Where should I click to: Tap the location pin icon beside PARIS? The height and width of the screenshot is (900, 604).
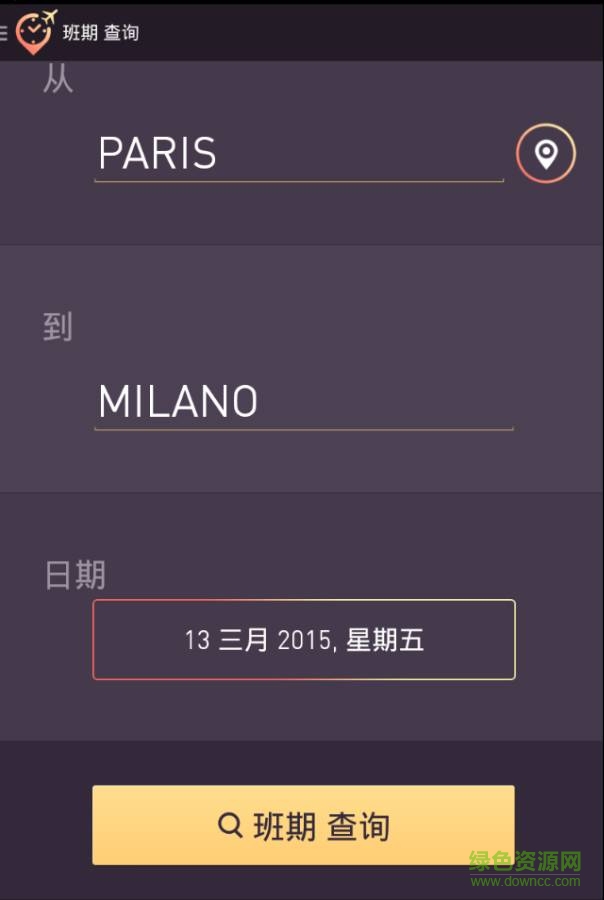click(545, 154)
